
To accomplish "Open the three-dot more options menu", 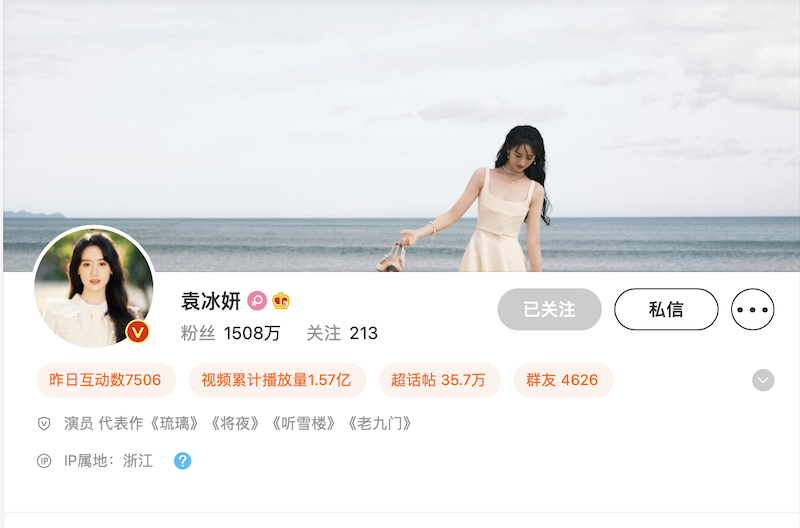I will pos(752,309).
